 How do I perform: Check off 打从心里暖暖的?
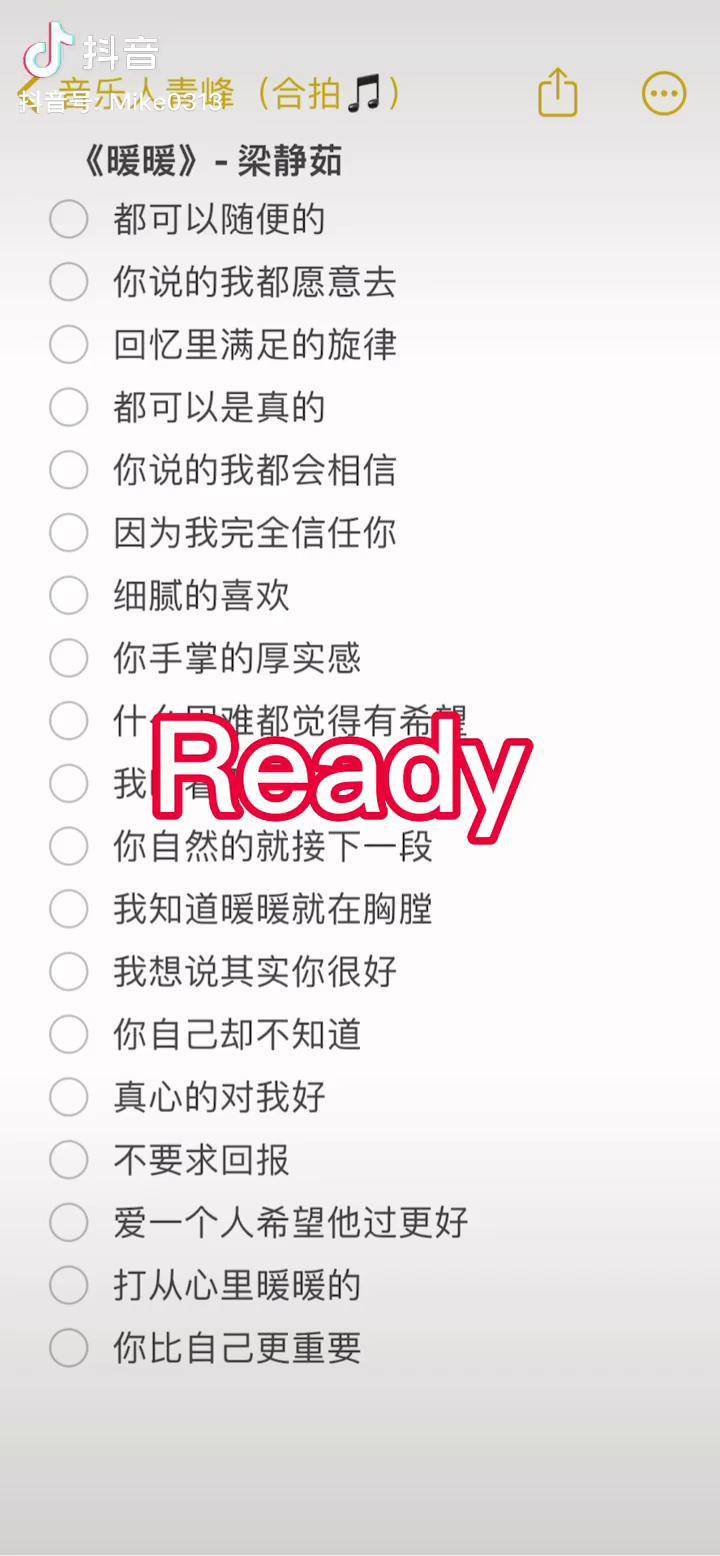click(69, 1285)
